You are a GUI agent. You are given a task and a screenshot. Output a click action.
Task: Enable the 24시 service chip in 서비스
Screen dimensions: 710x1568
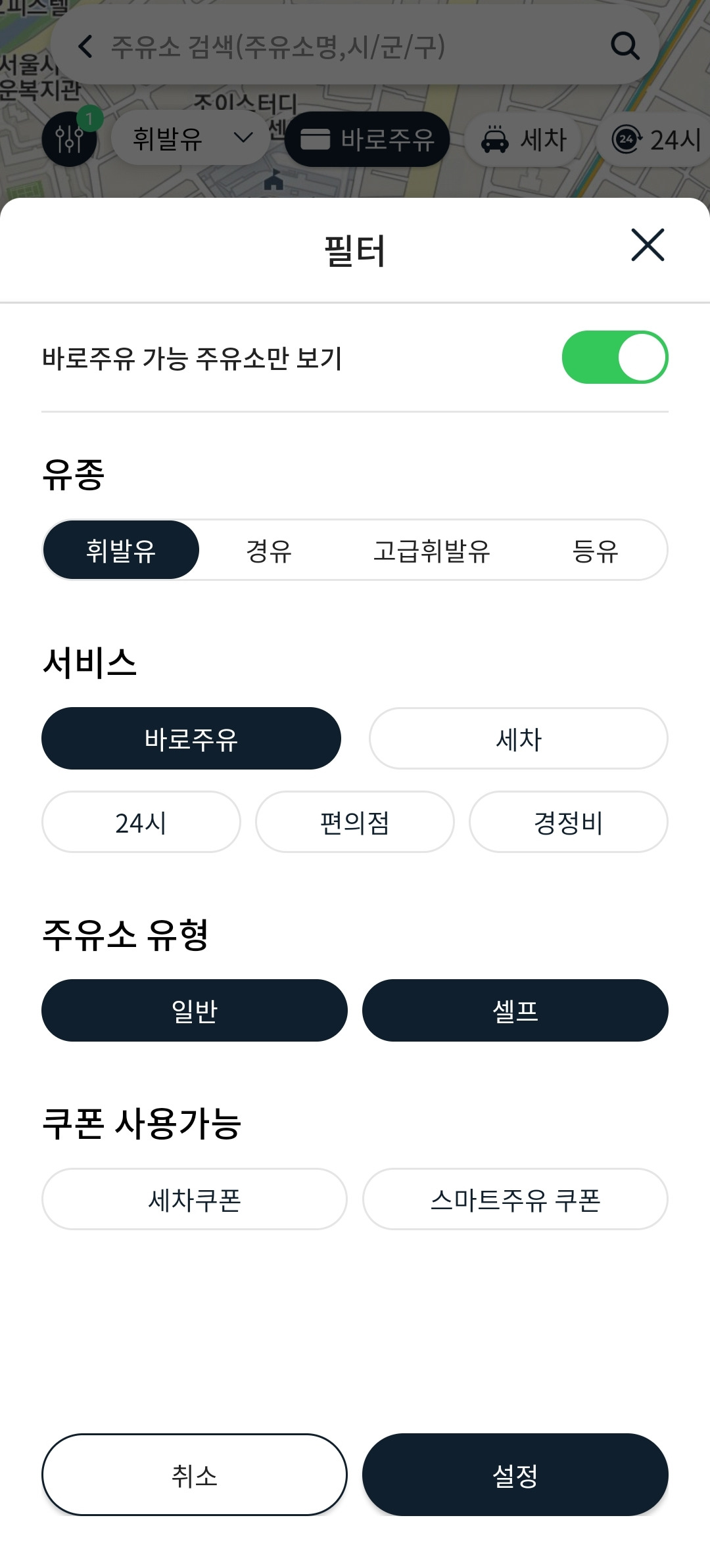click(x=141, y=822)
